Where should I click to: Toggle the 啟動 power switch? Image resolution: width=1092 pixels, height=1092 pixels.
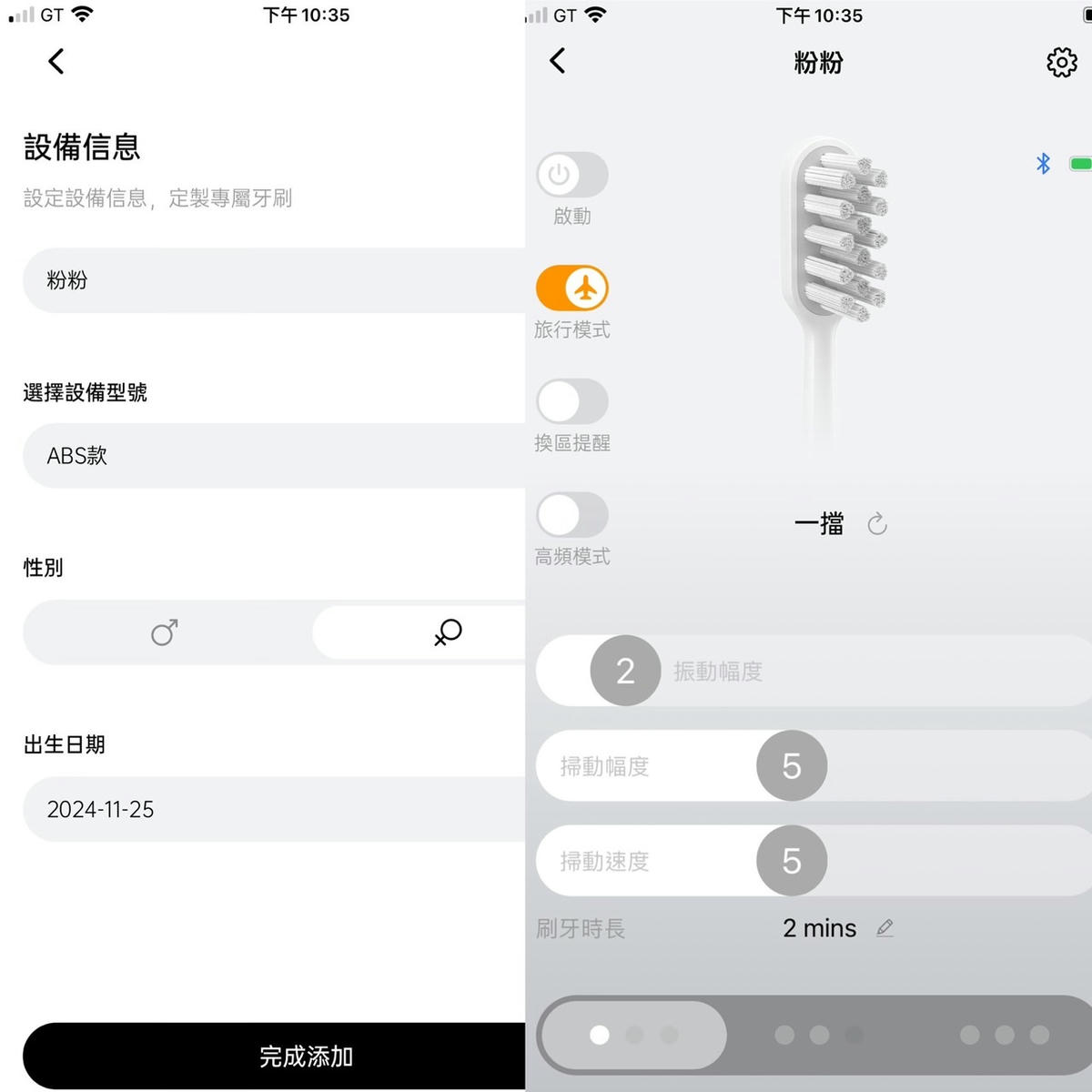pos(572,175)
